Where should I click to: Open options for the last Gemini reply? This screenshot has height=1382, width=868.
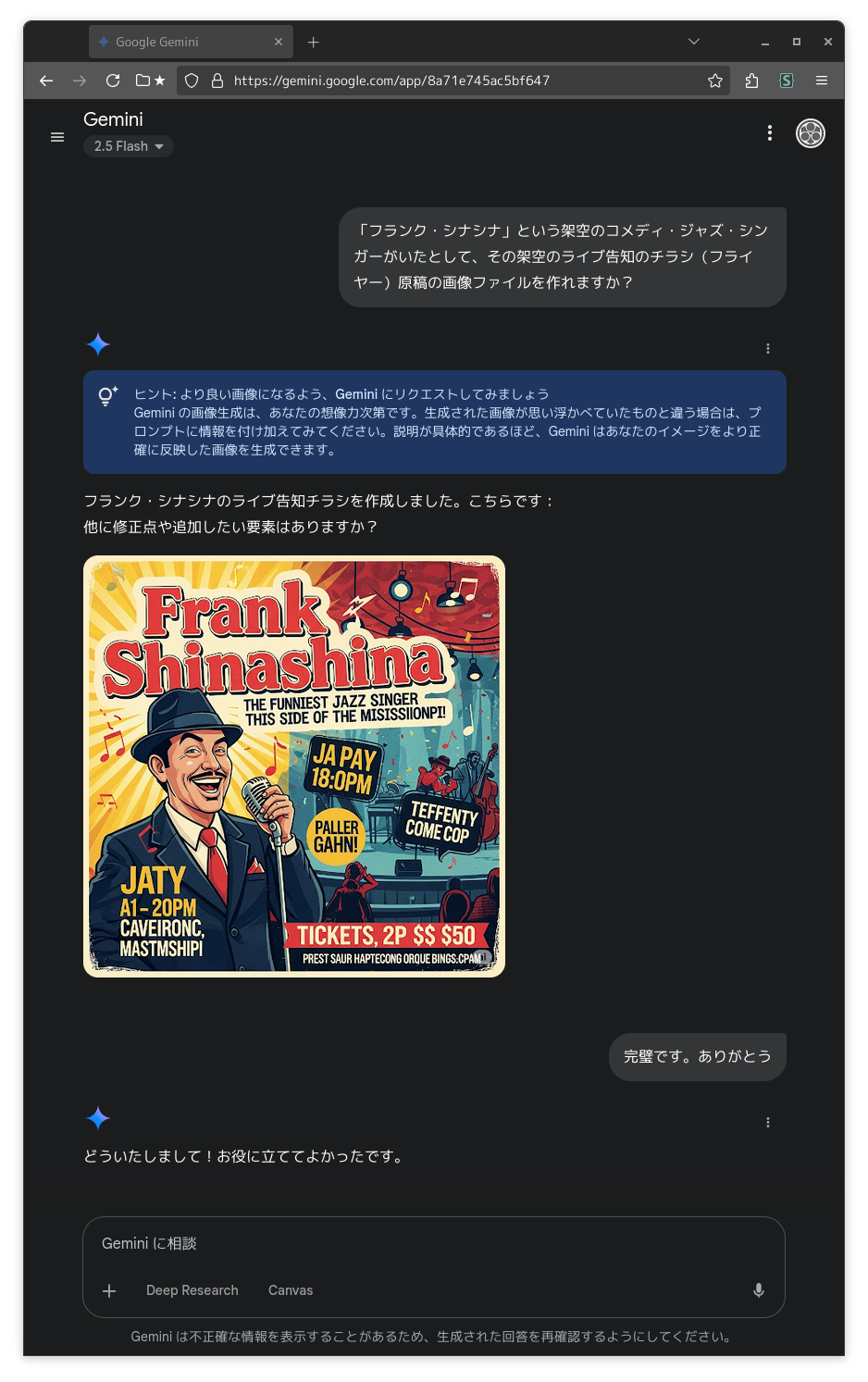[767, 1123]
